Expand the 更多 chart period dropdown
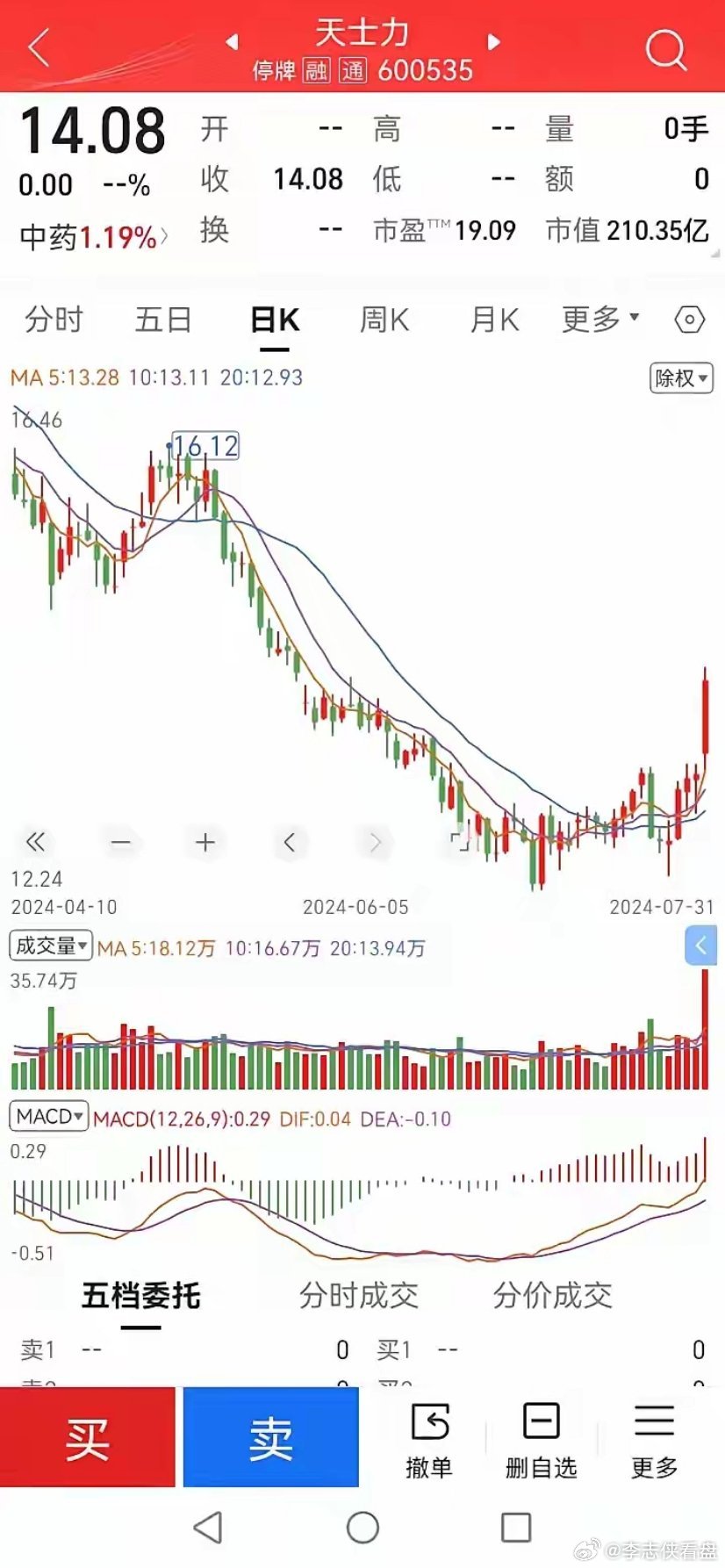Screen dimensions: 725x1568 click(x=600, y=320)
